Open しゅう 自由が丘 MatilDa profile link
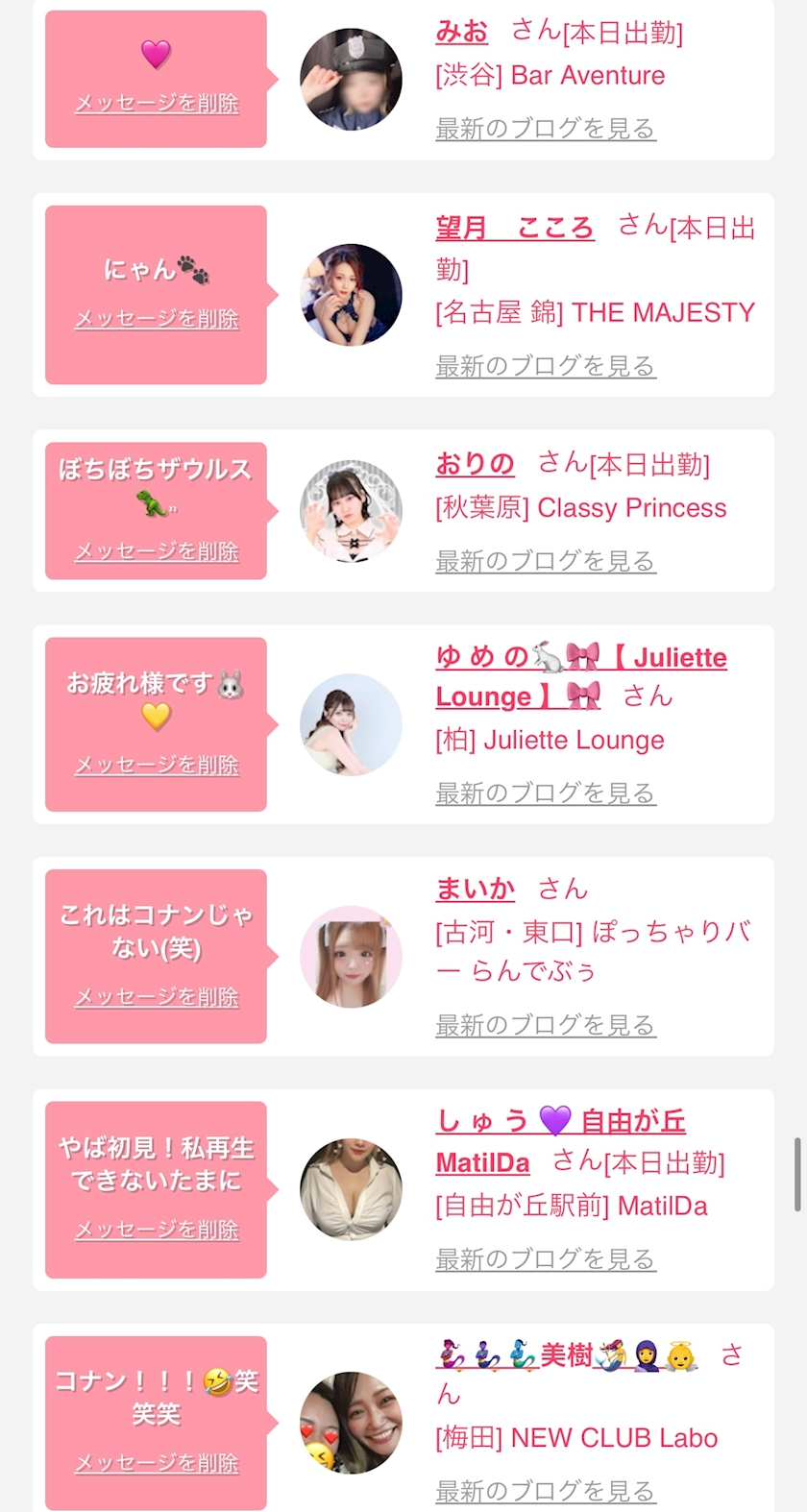 pos(560,1121)
